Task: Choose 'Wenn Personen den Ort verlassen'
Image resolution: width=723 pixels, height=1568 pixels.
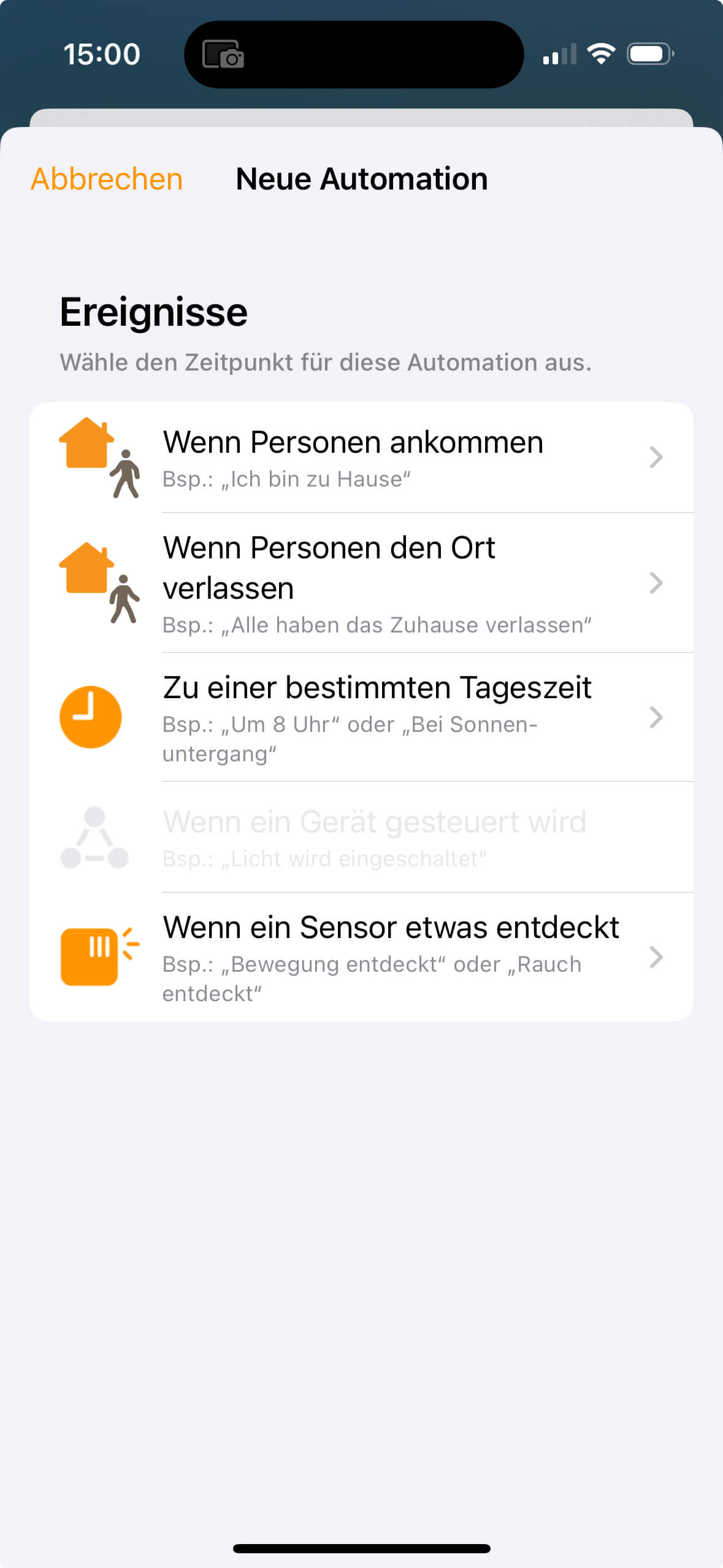Action: [x=361, y=583]
